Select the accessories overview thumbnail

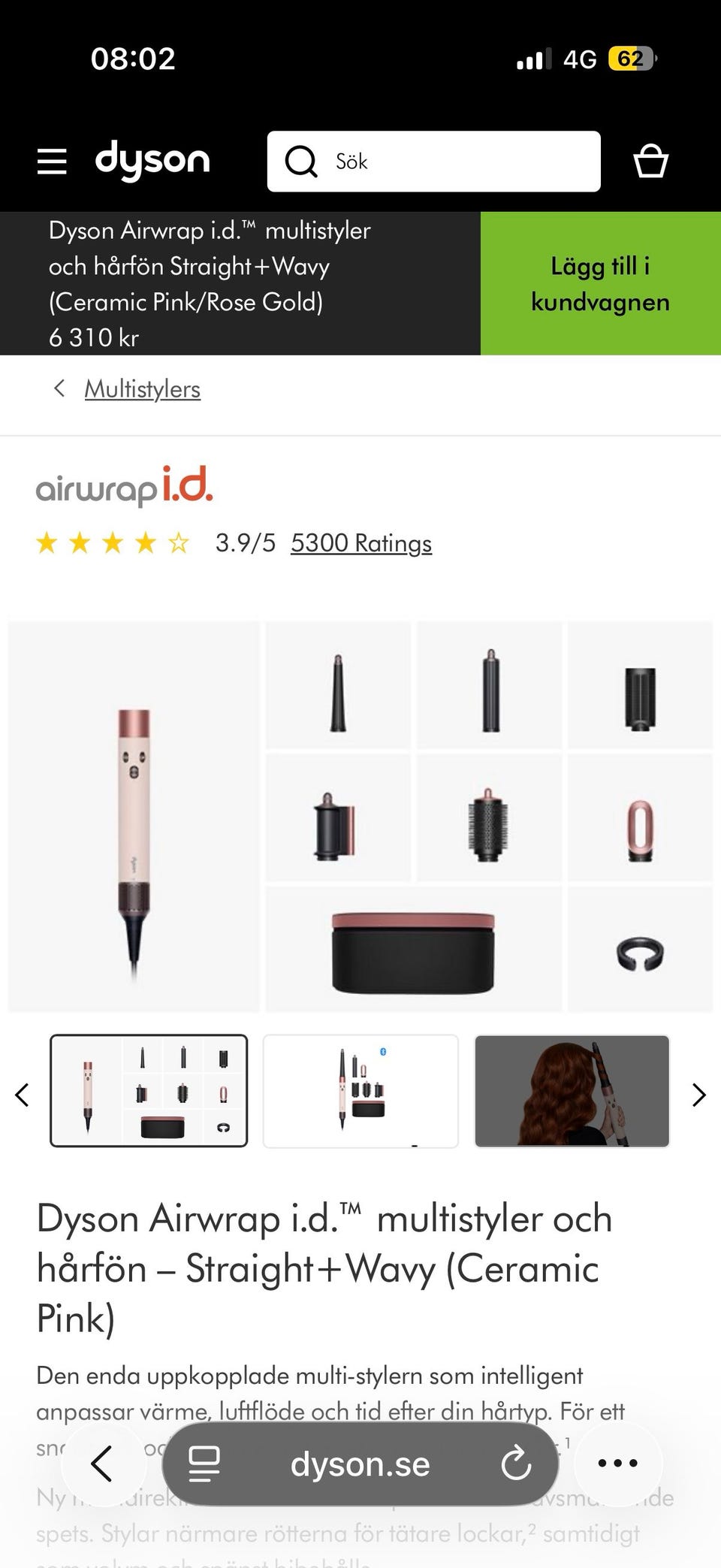click(x=149, y=1091)
